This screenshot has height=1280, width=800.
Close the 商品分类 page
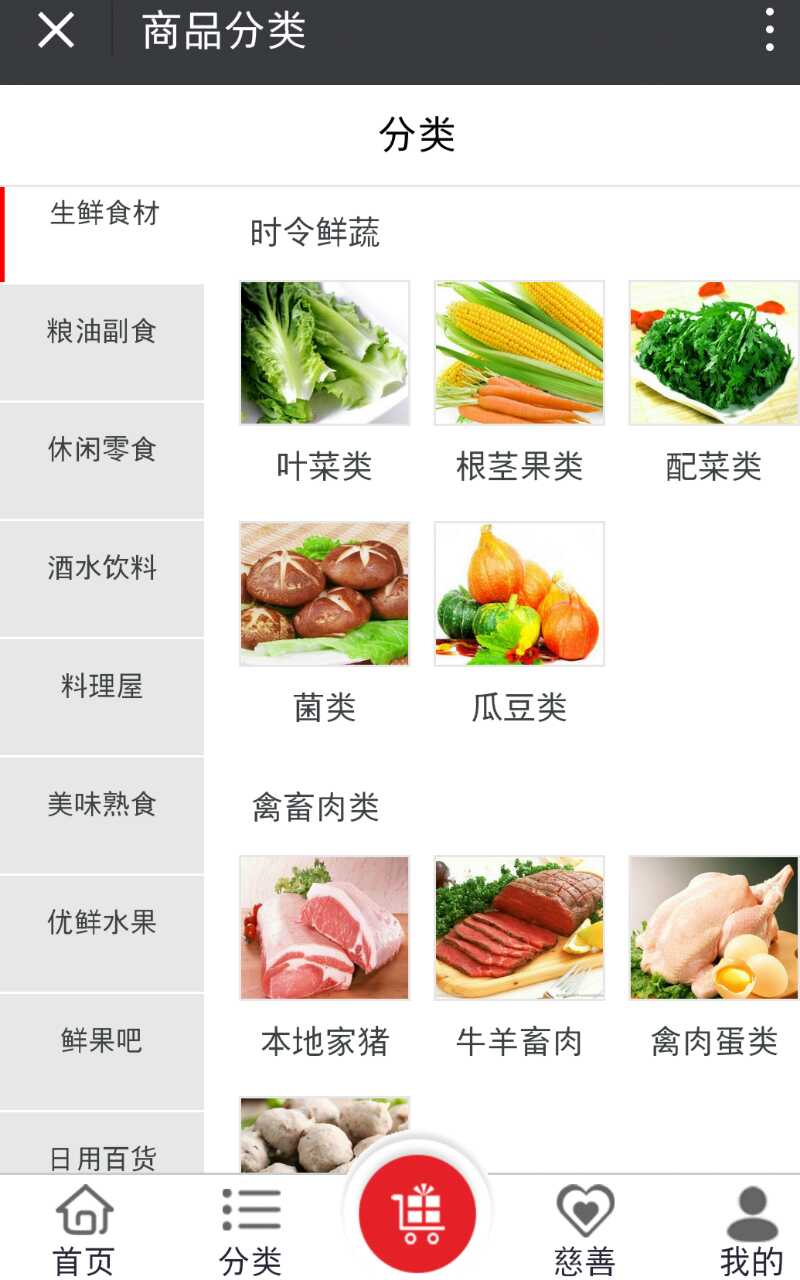tap(56, 31)
